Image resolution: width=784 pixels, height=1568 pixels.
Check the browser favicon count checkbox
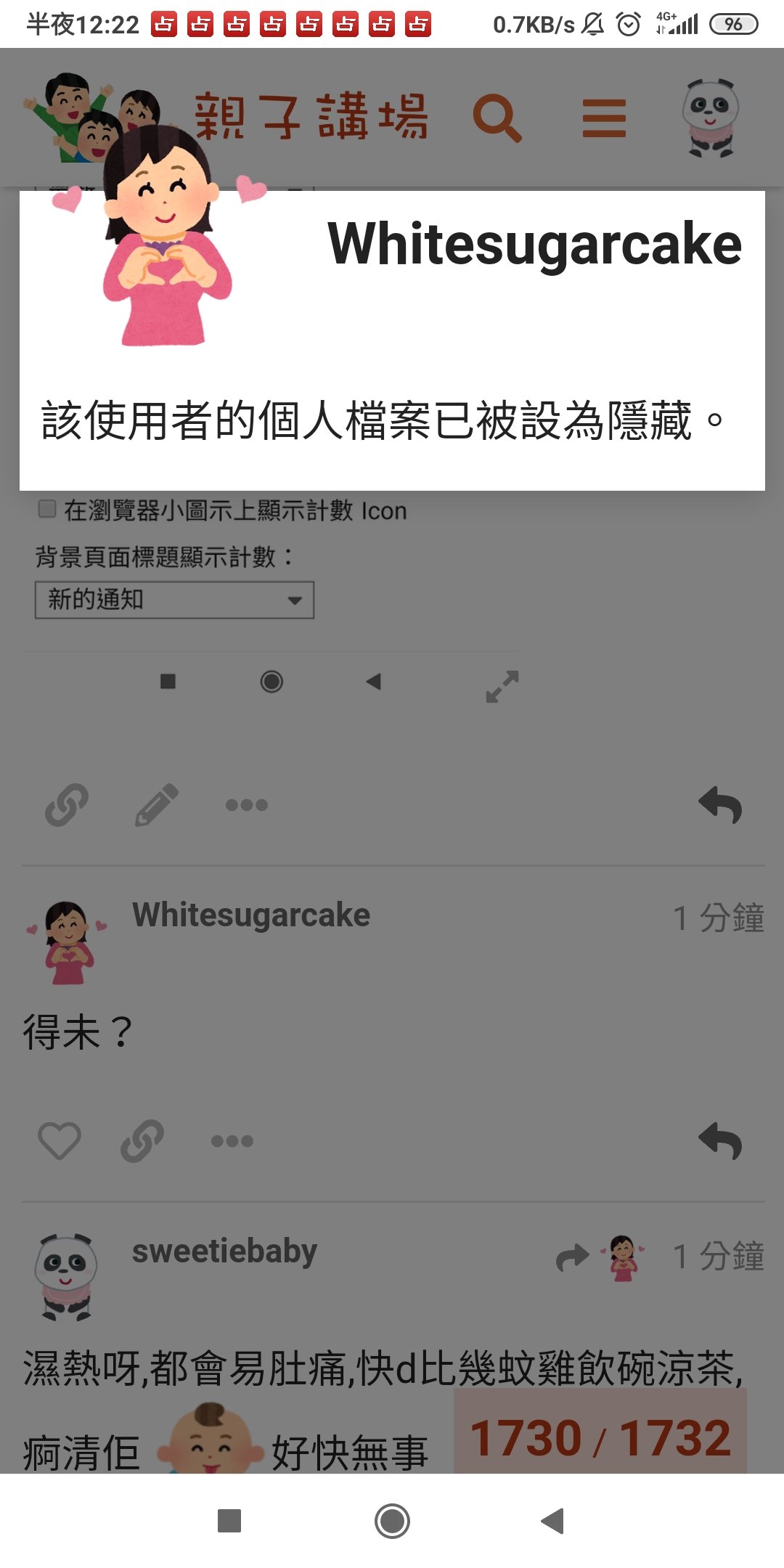point(47,509)
